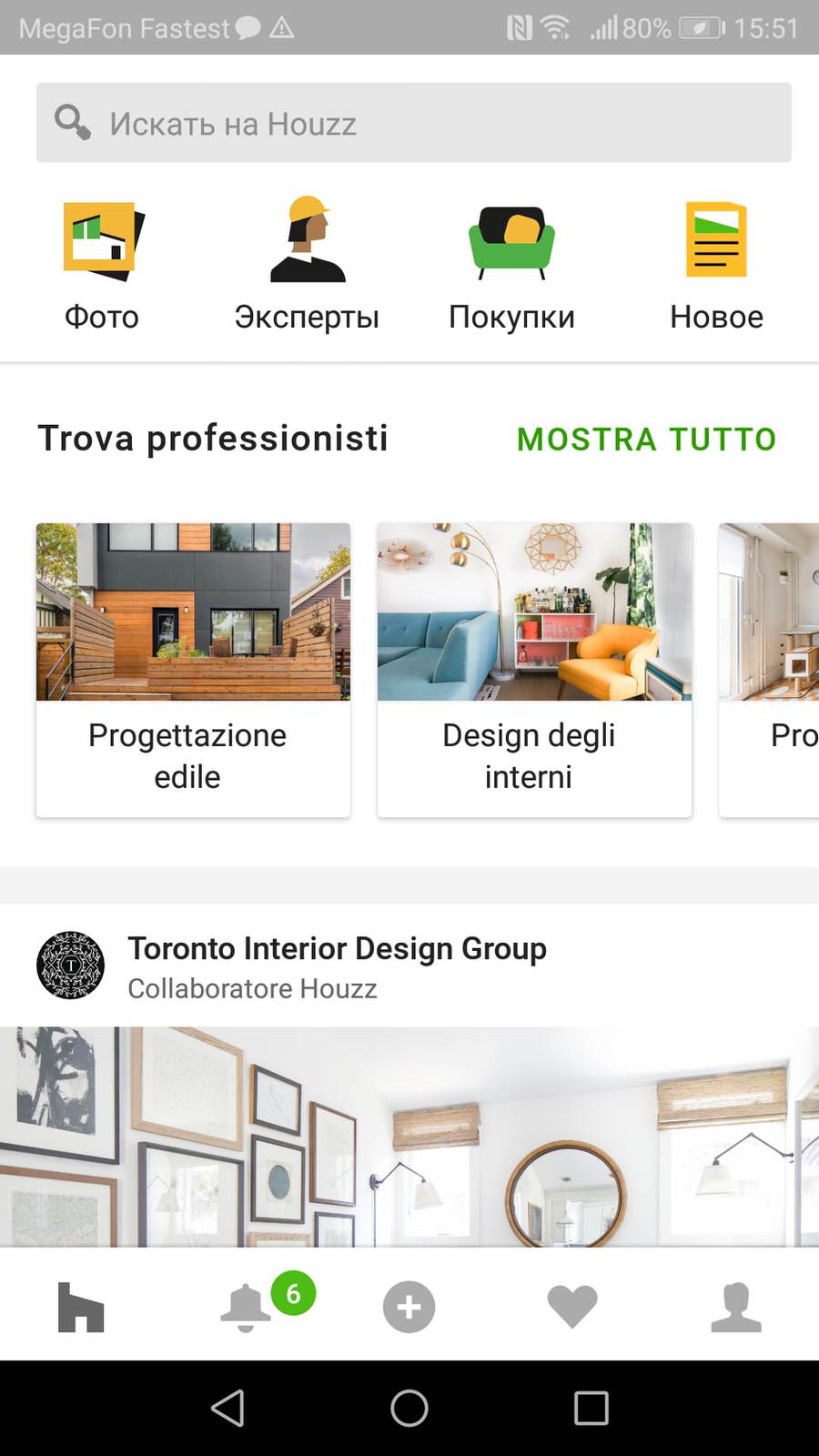Go to the phone home screen

pos(409,1409)
